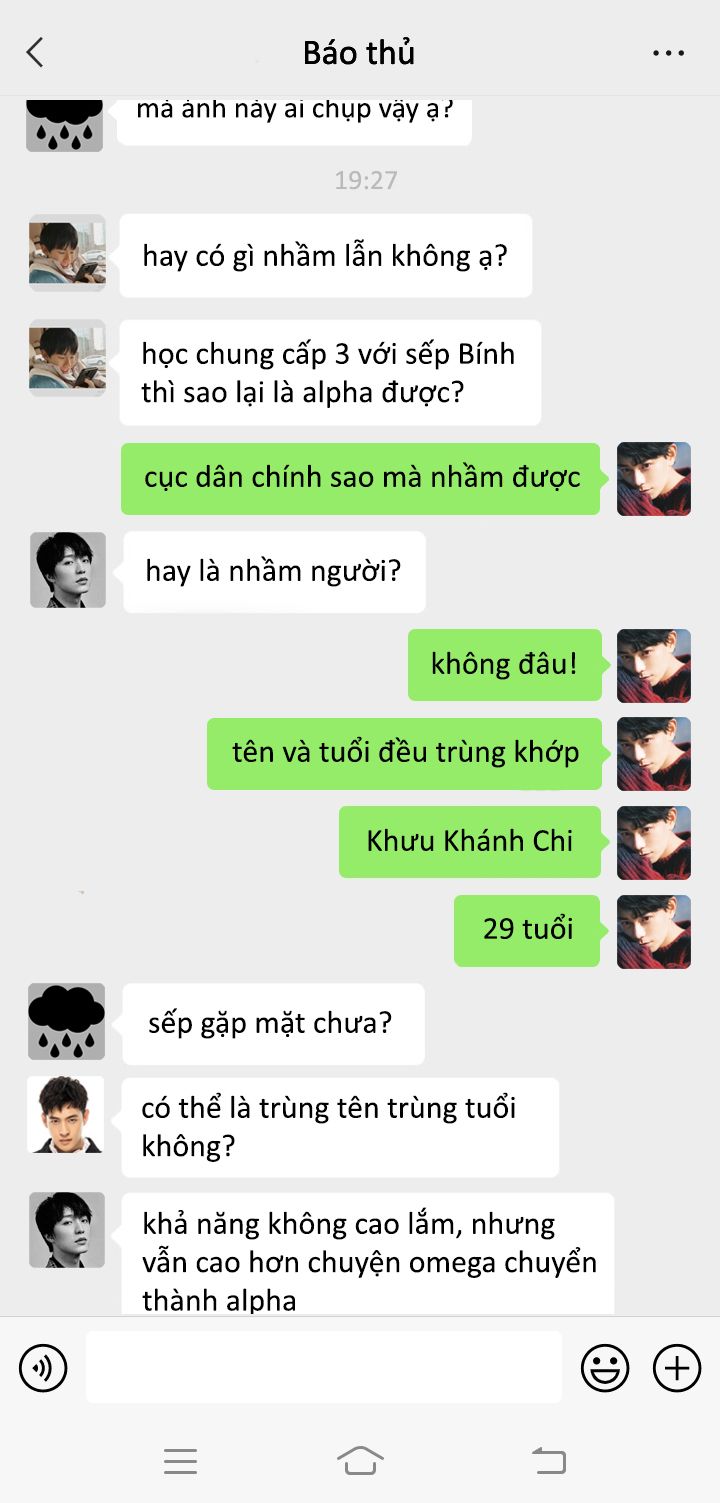This screenshot has height=1503, width=720.
Task: Tap system home button
Action: tap(360, 1460)
